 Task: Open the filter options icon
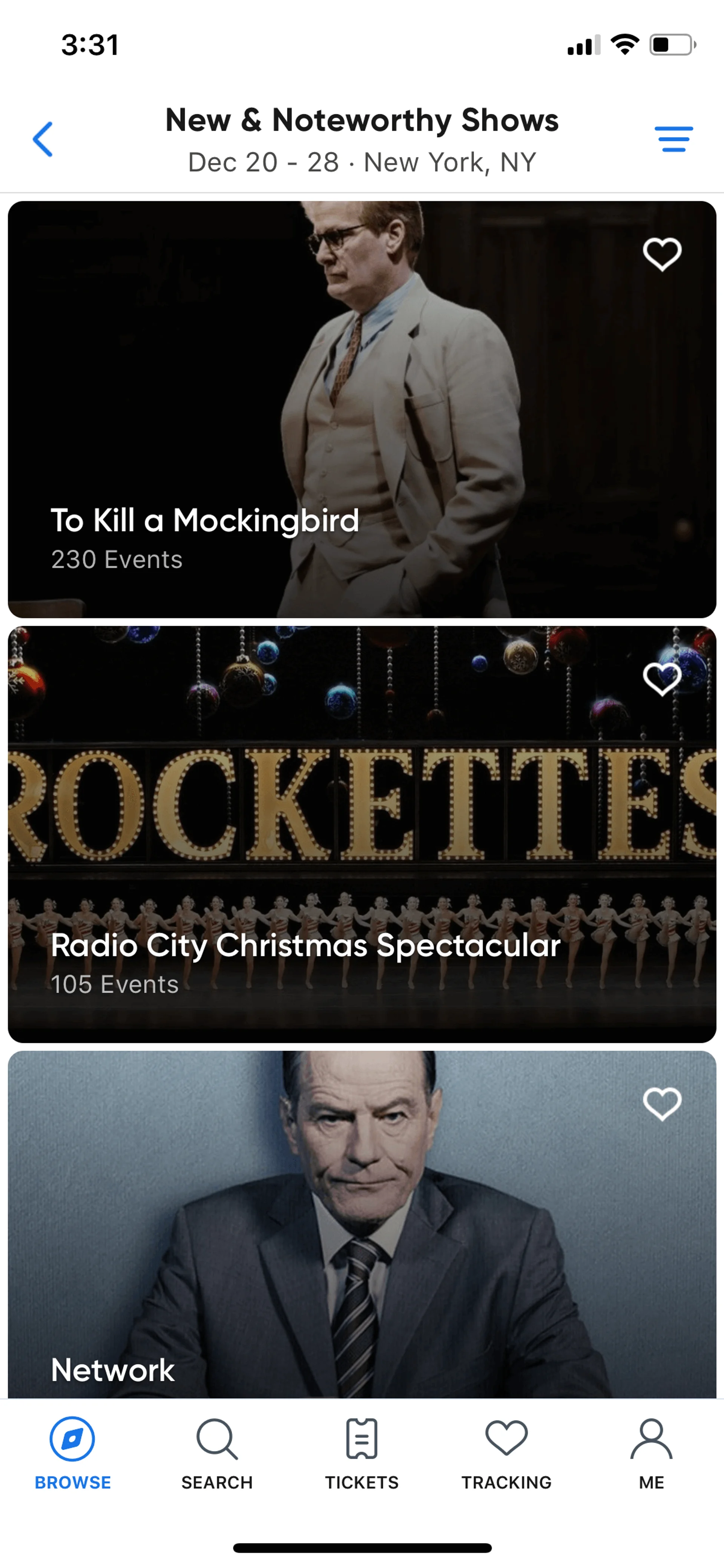[x=673, y=140]
